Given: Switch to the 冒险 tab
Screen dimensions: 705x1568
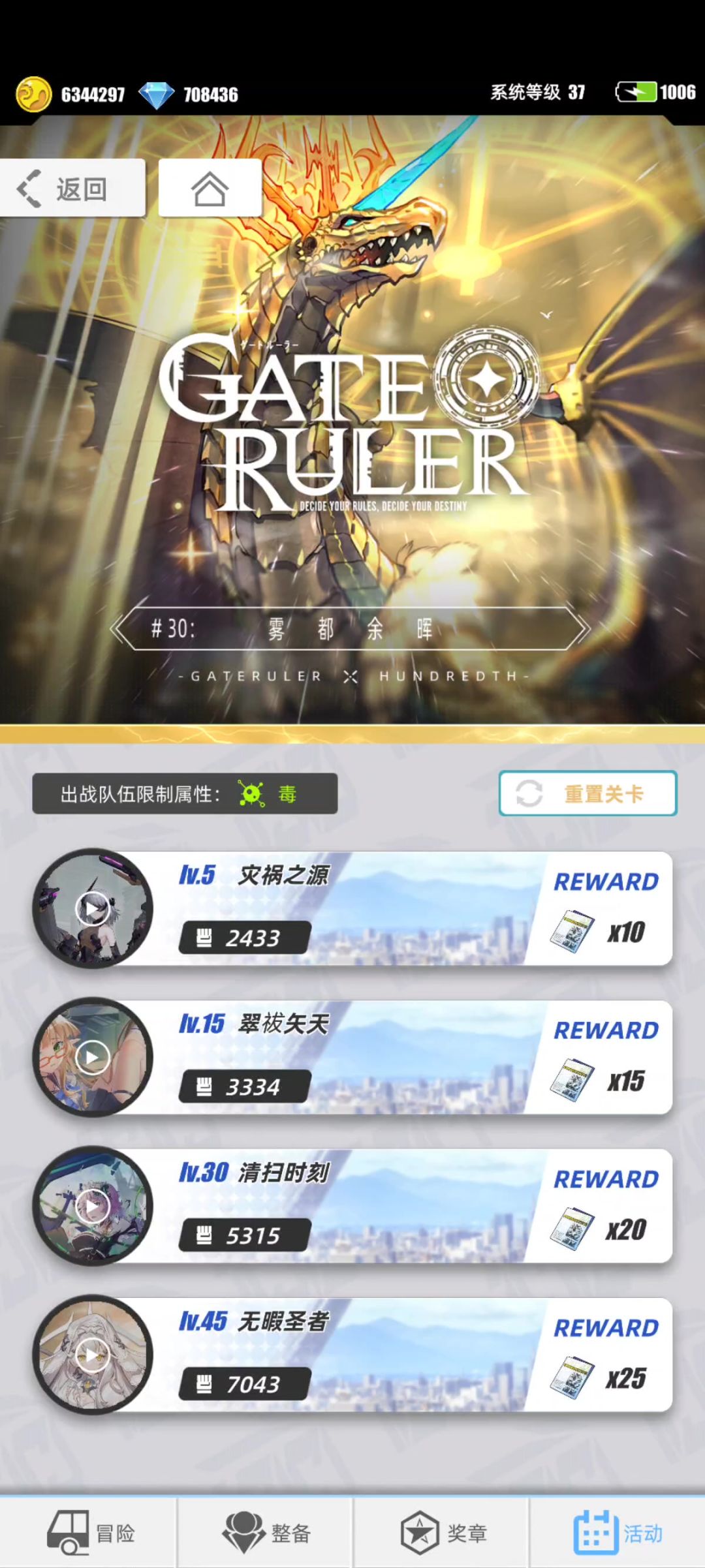Looking at the screenshot, I should (88, 1532).
